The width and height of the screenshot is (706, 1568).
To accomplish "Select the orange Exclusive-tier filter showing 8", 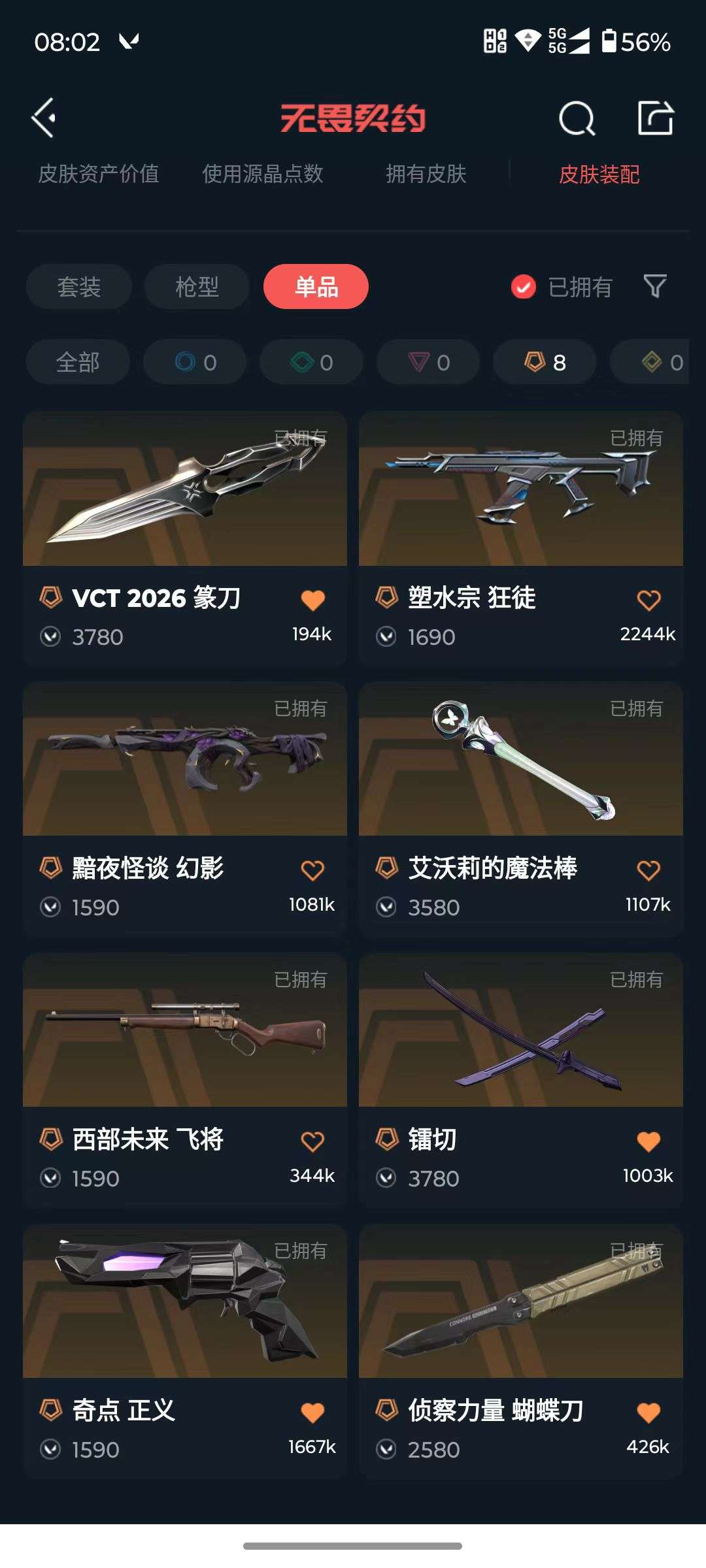I will click(x=543, y=362).
